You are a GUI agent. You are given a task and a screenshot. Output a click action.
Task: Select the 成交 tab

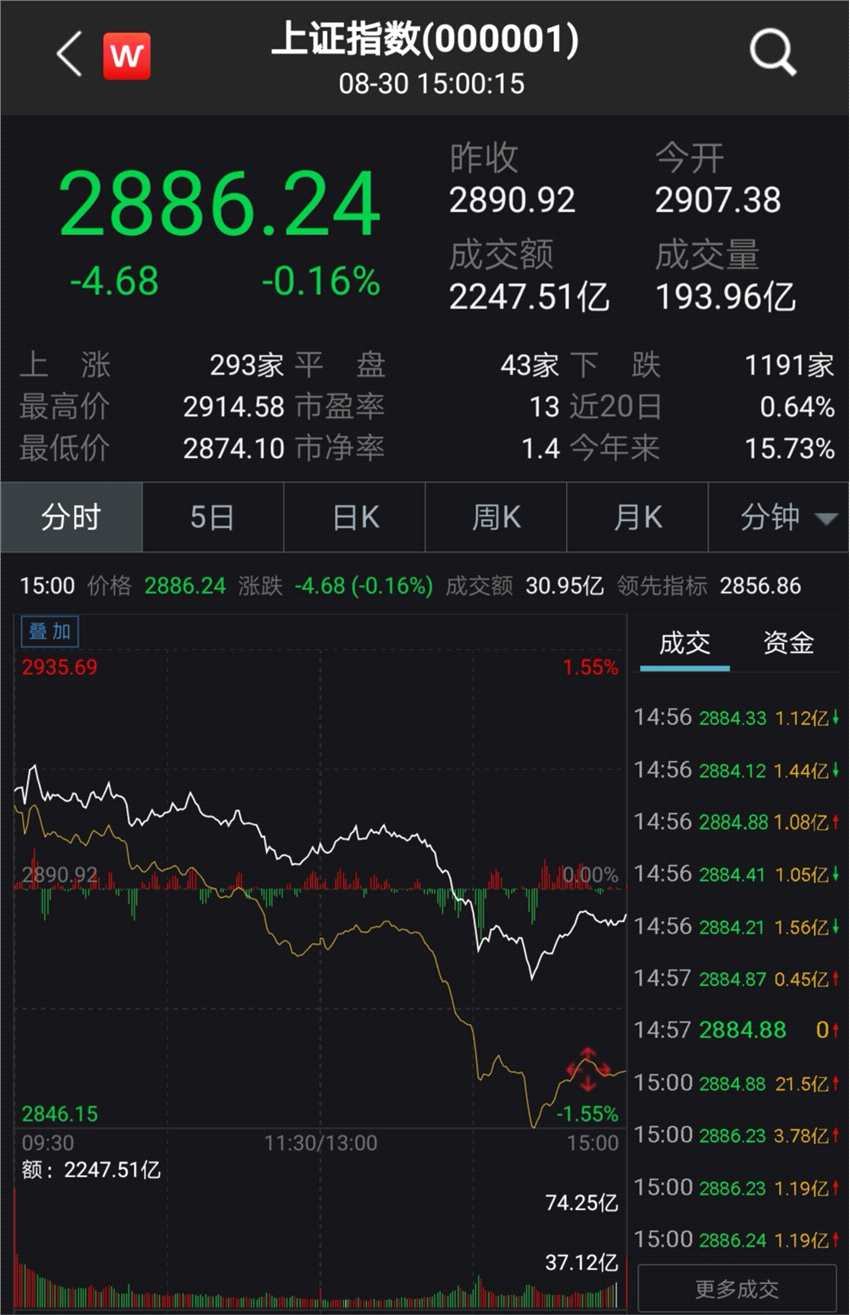(685, 643)
